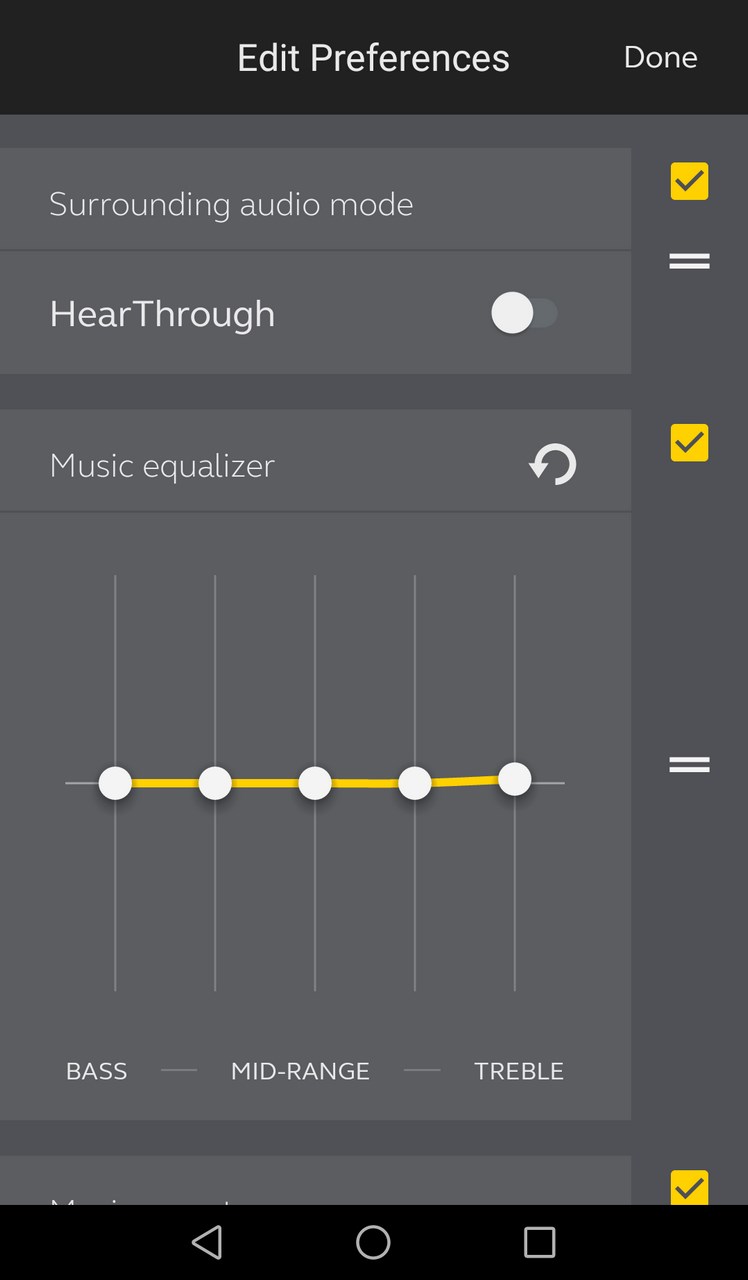The height and width of the screenshot is (1280, 748).
Task: Tap the reorder handle beside the equalizer
Action: [x=689, y=765]
